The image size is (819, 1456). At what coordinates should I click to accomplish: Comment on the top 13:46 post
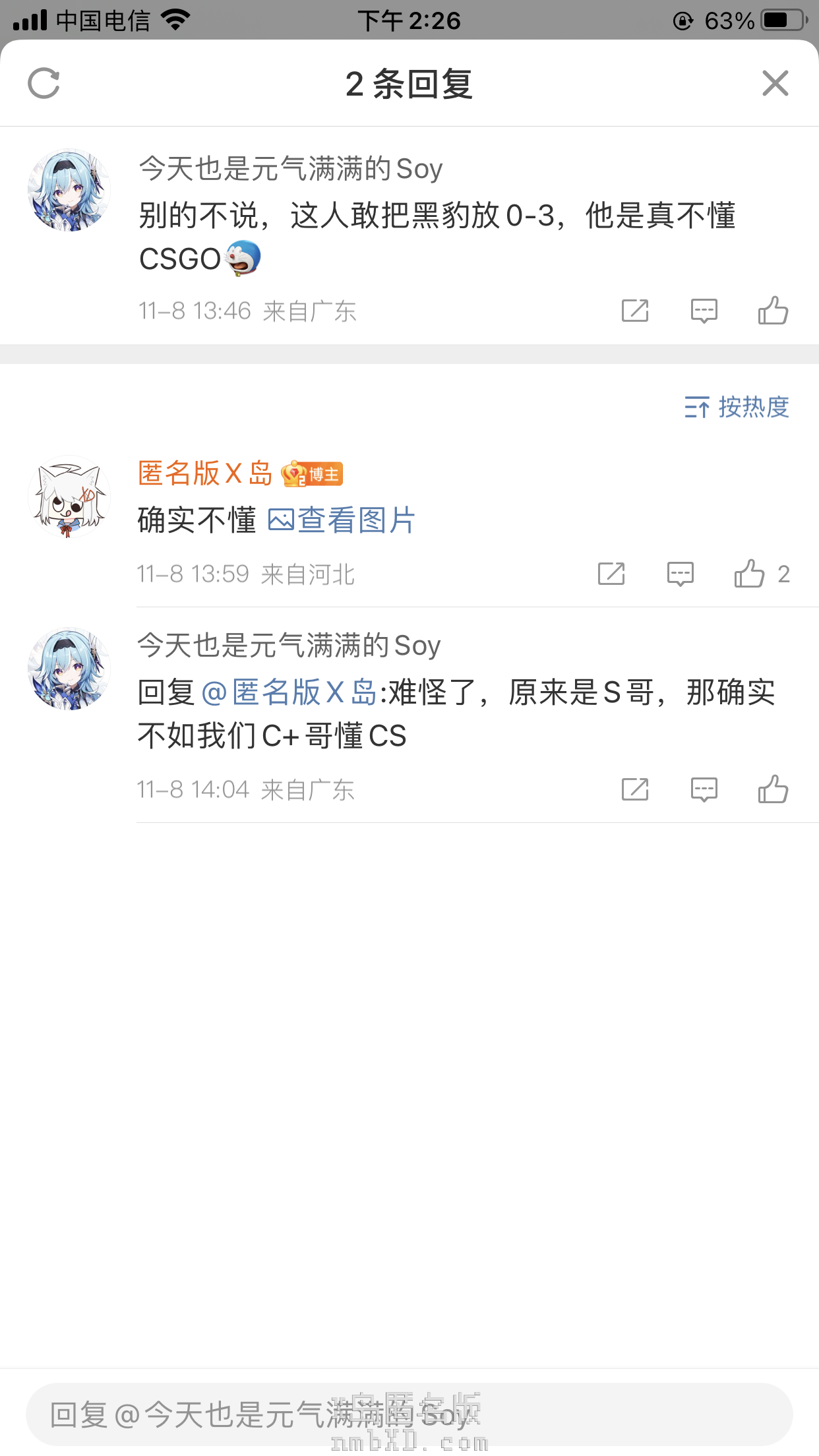coord(704,311)
